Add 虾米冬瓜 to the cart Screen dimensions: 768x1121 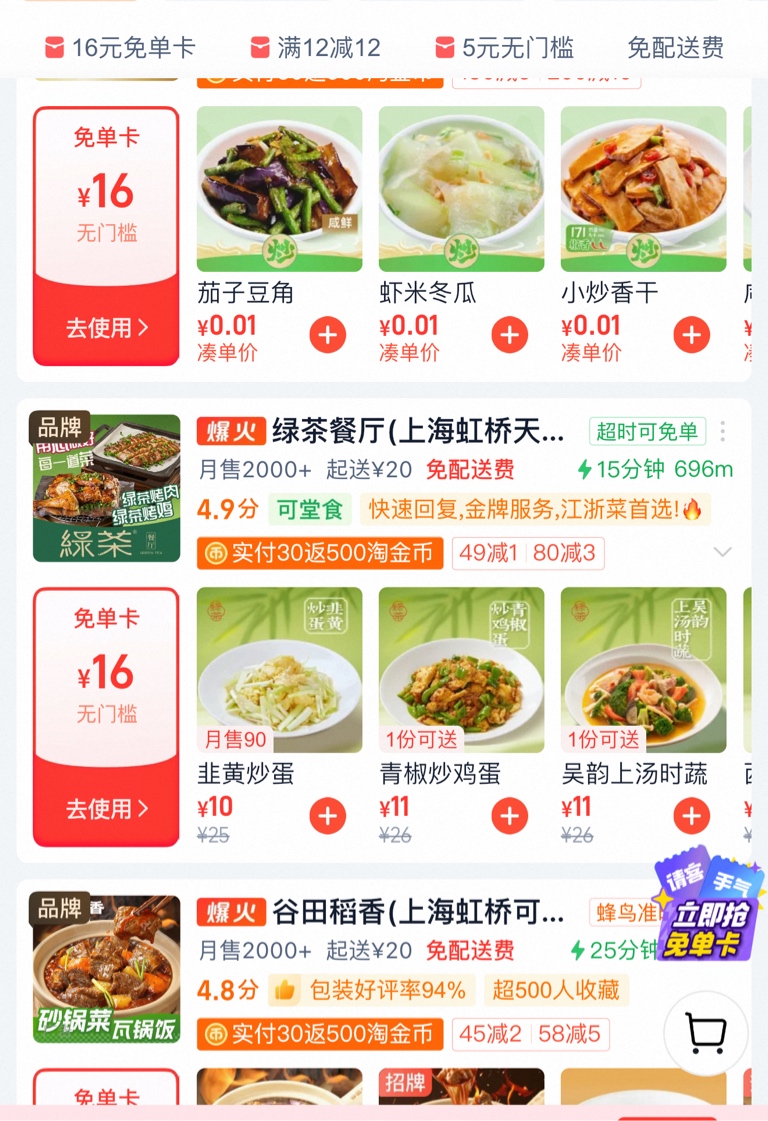(510, 335)
